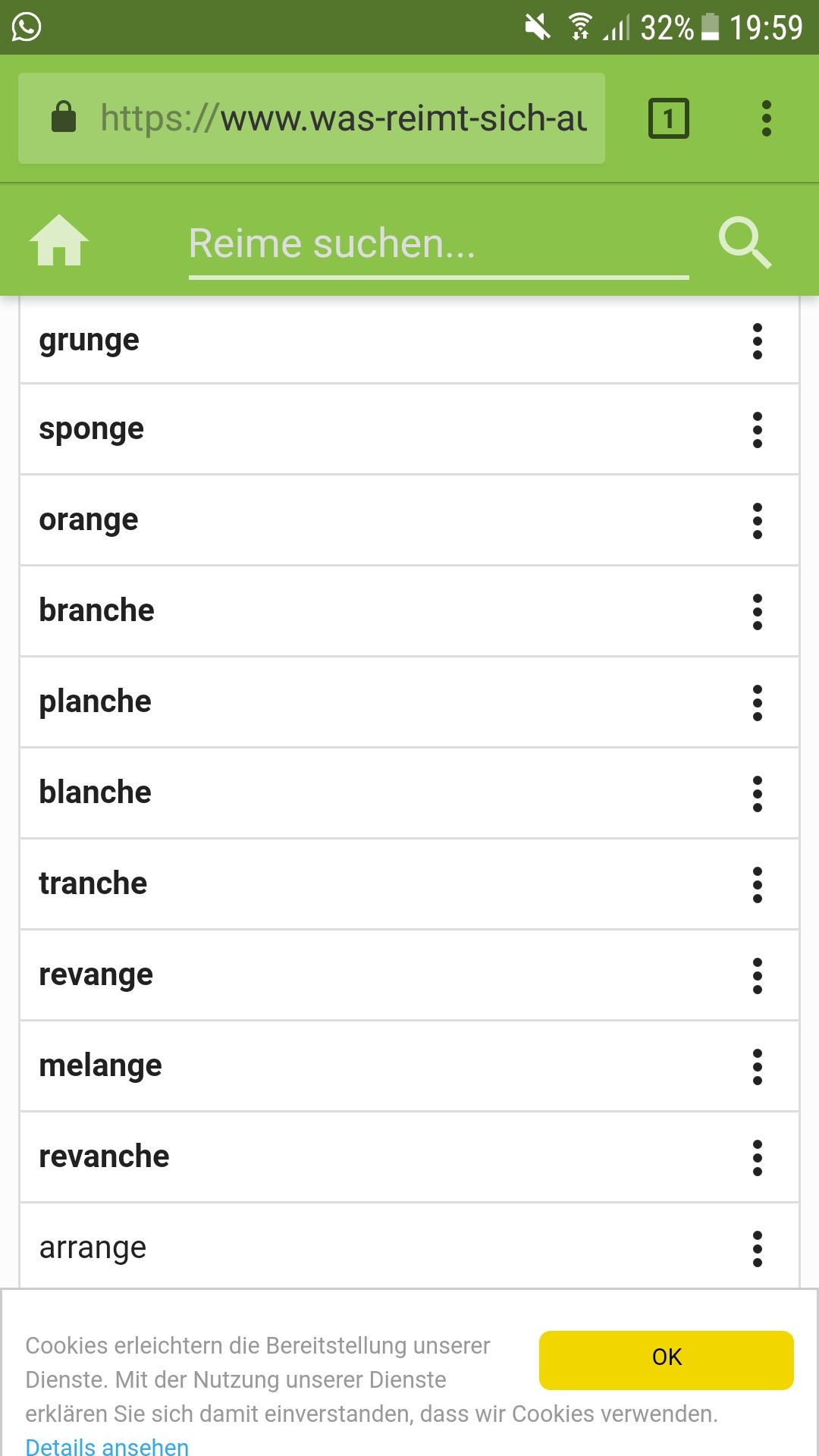Open the Details ansehen cookie link
819x1456 pixels.
[107, 1445]
